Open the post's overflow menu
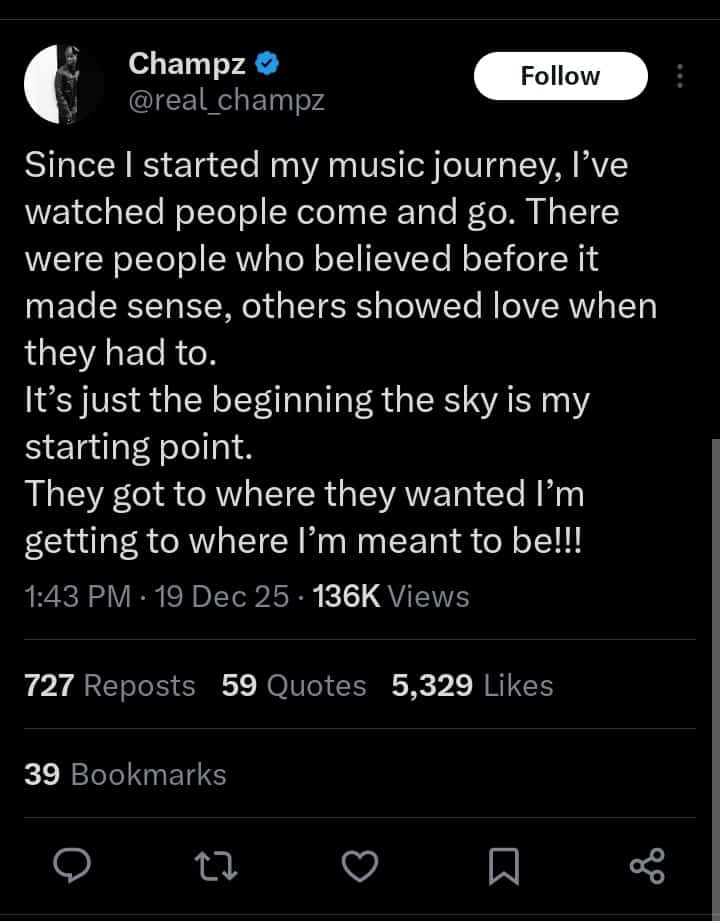Viewport: 720px width, 921px height. [680, 76]
